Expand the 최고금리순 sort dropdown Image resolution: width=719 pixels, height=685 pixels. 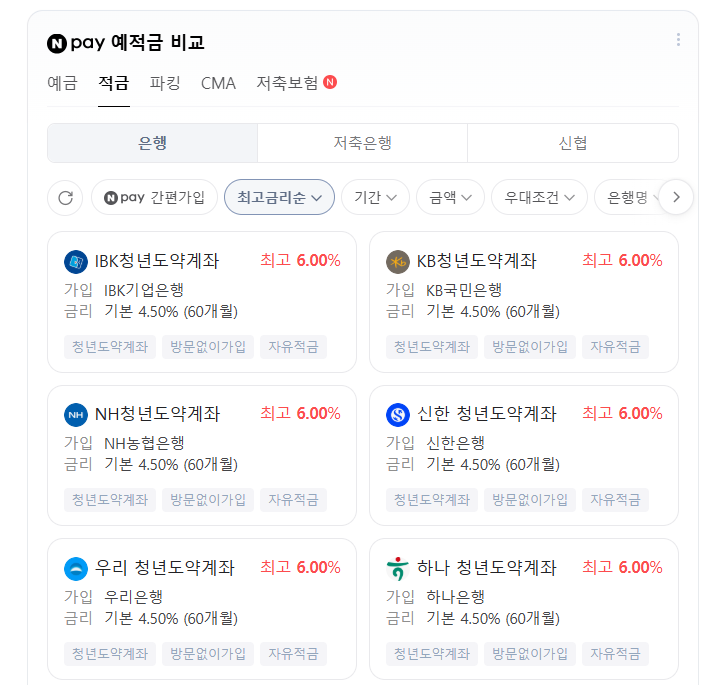pos(279,198)
